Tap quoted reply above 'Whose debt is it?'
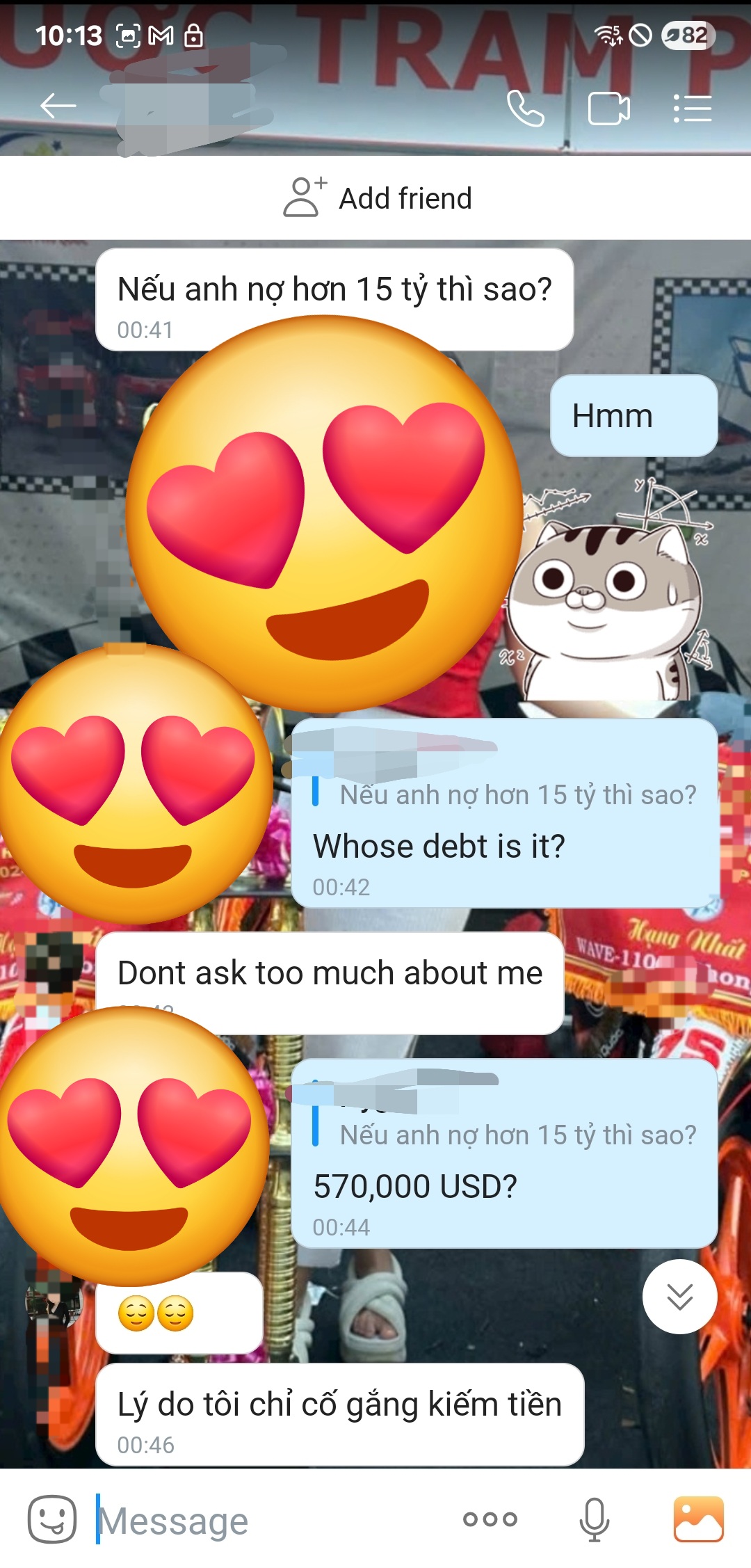This screenshot has width=751, height=1568. click(x=517, y=794)
